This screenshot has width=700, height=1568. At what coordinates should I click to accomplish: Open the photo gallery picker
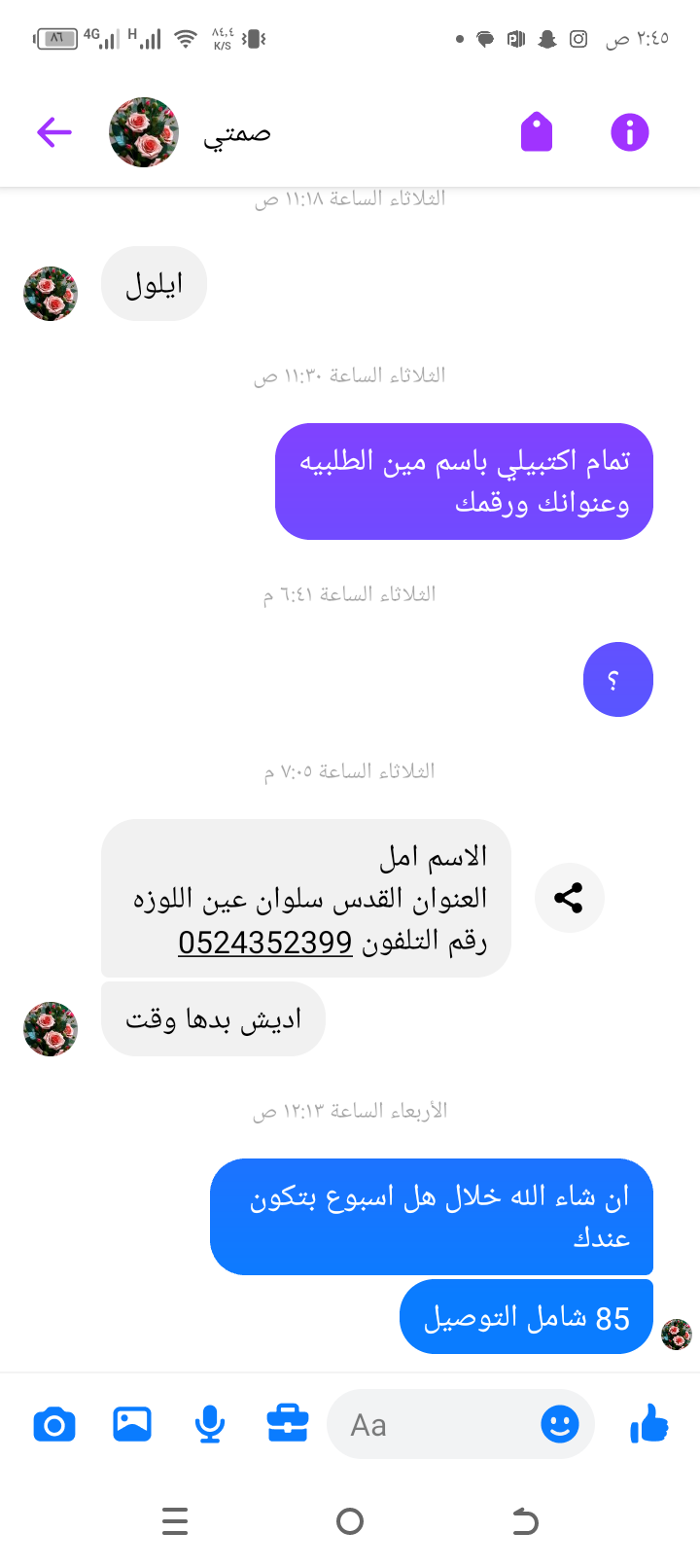pyautogui.click(x=132, y=1424)
